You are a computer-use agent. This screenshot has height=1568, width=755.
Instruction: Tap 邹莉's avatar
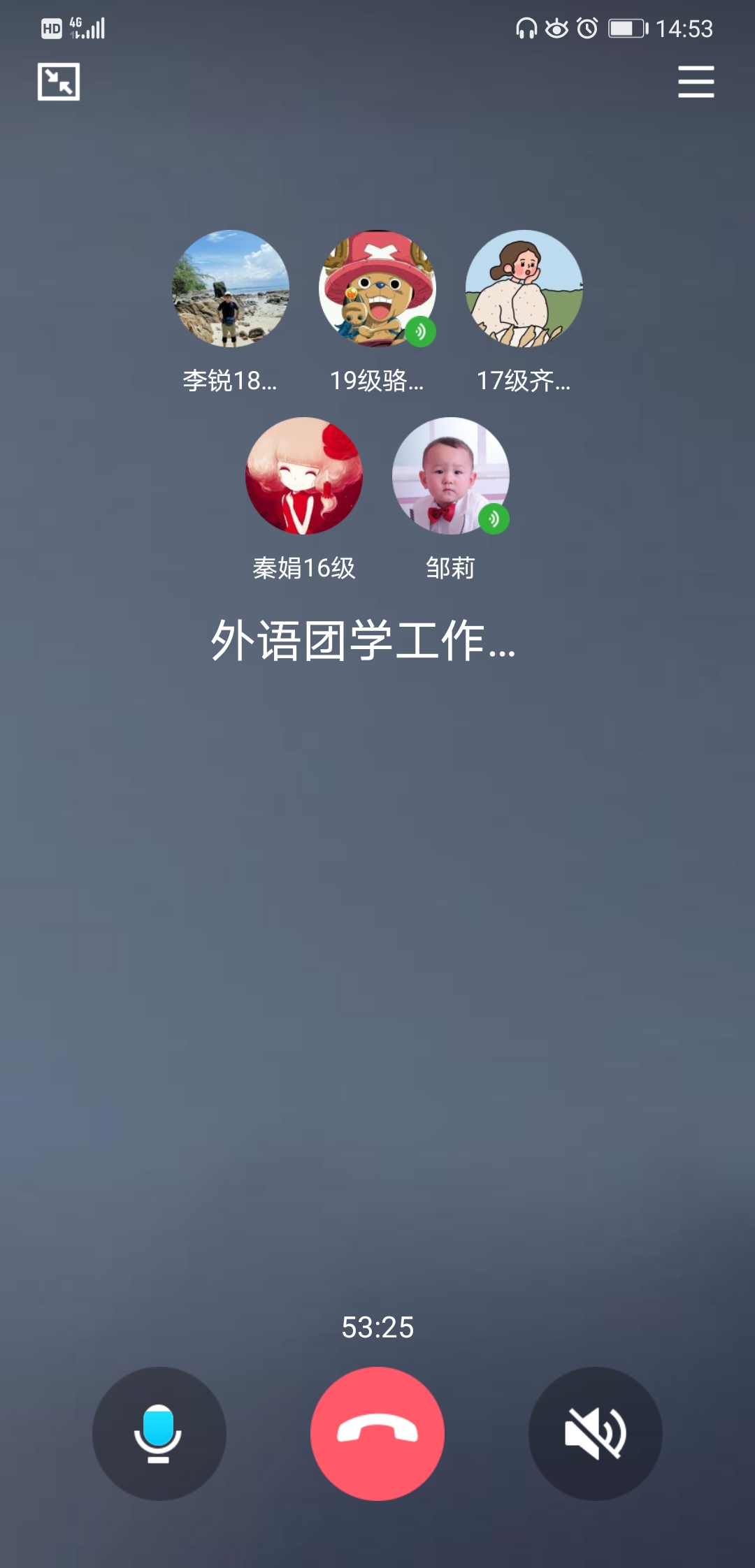tap(451, 476)
